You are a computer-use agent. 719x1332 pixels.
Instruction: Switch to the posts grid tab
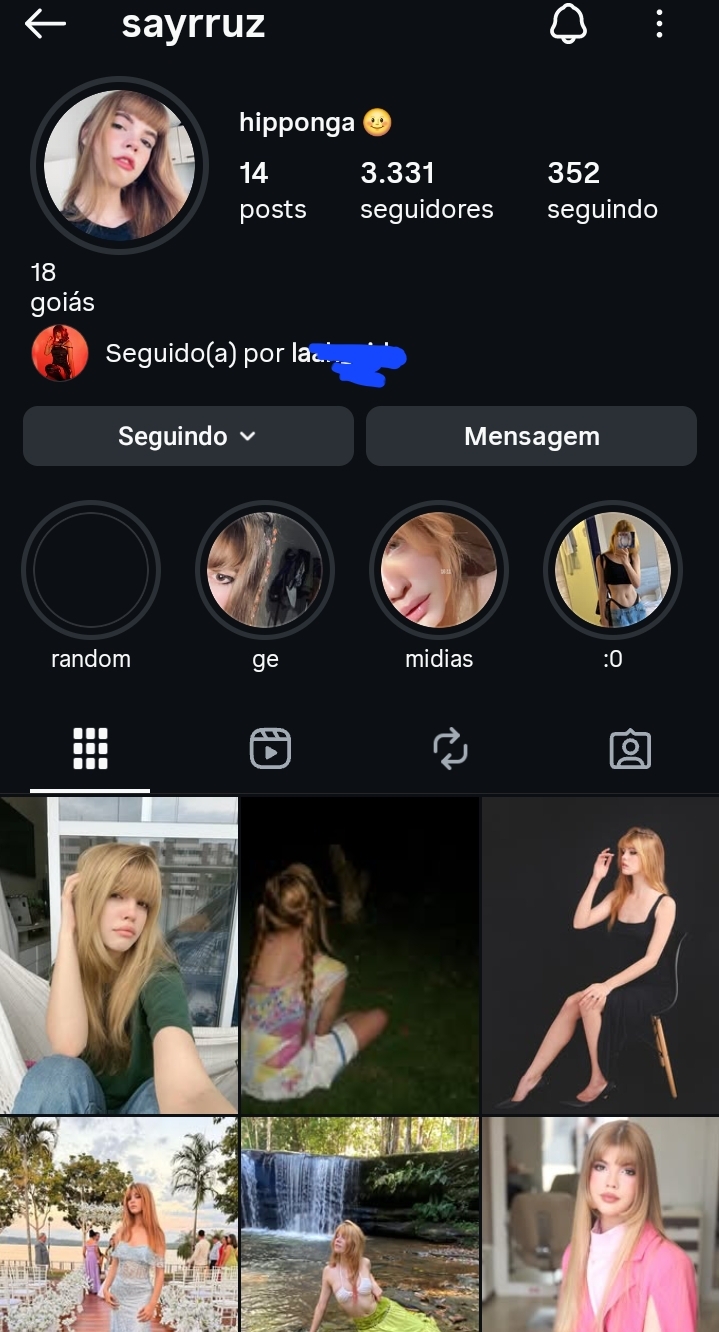click(90, 749)
